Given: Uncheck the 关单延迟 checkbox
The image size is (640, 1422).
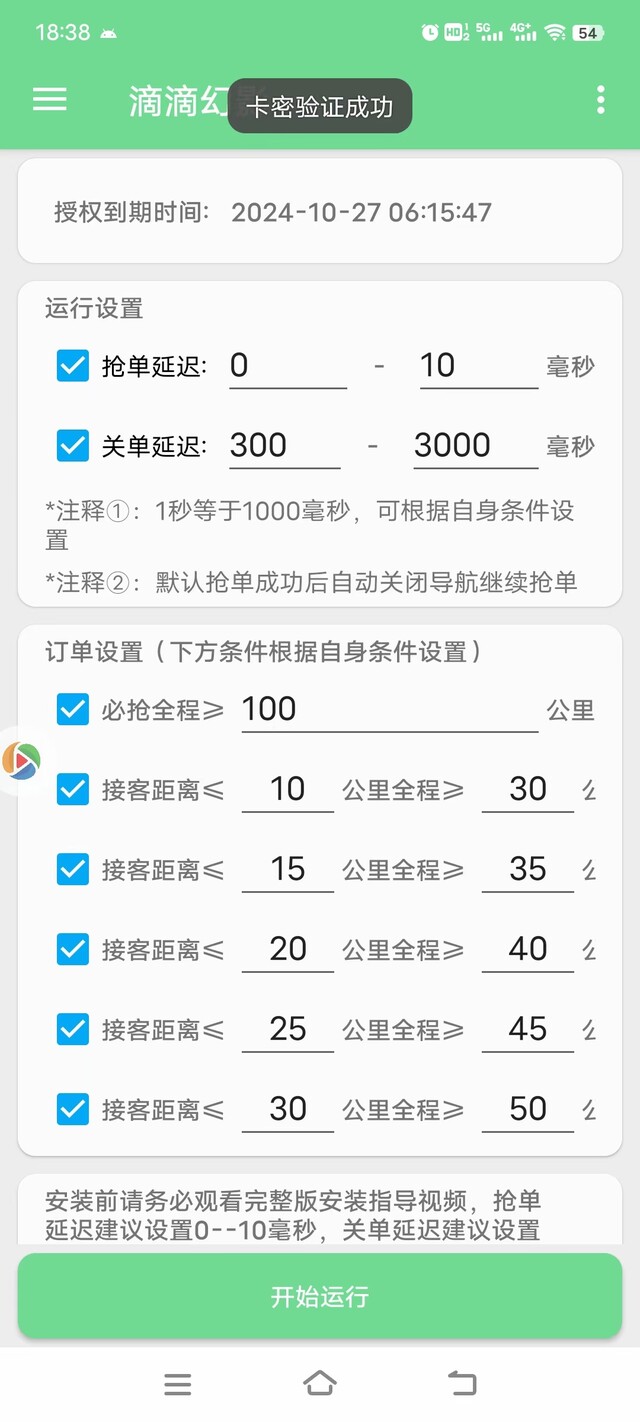Looking at the screenshot, I should (73, 445).
